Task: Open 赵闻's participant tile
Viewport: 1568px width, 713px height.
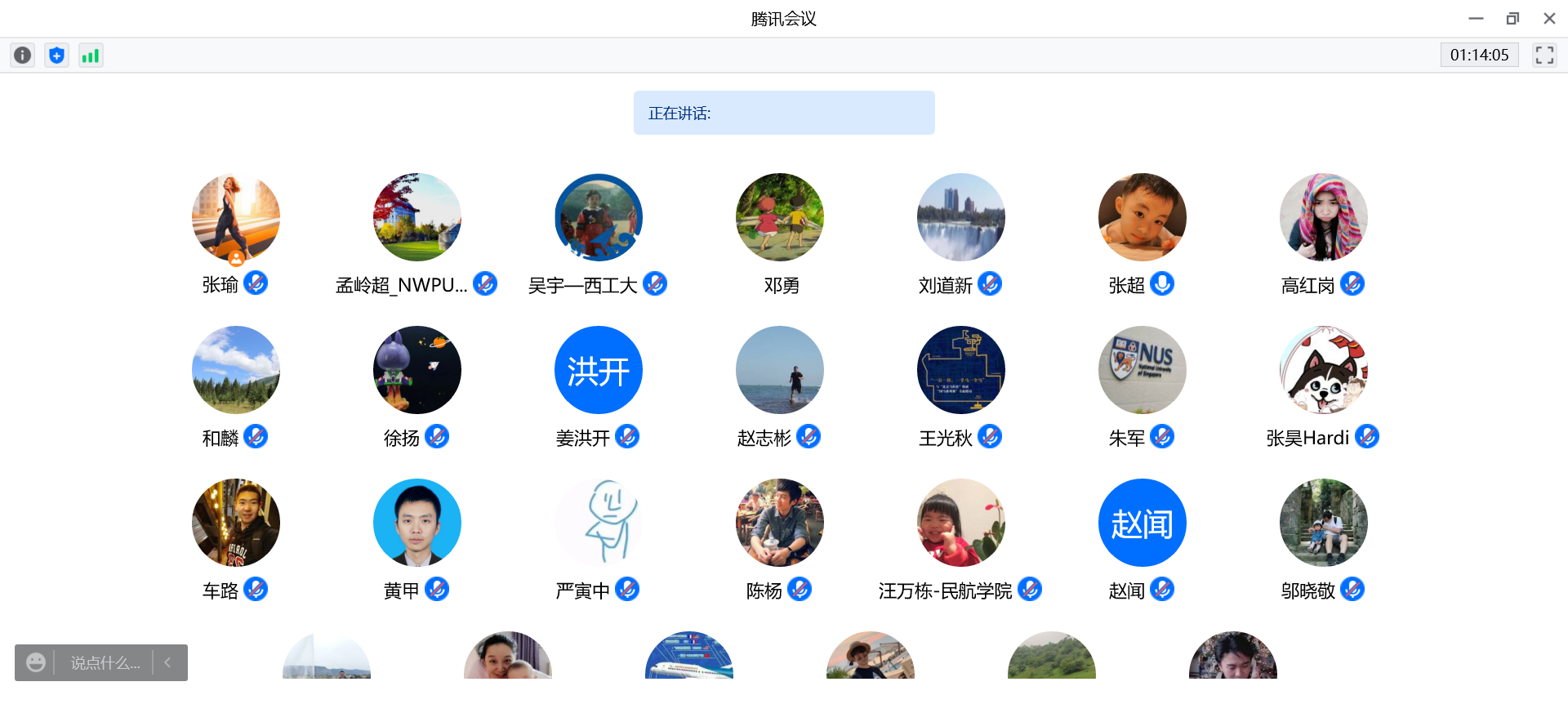Action: (x=1143, y=523)
